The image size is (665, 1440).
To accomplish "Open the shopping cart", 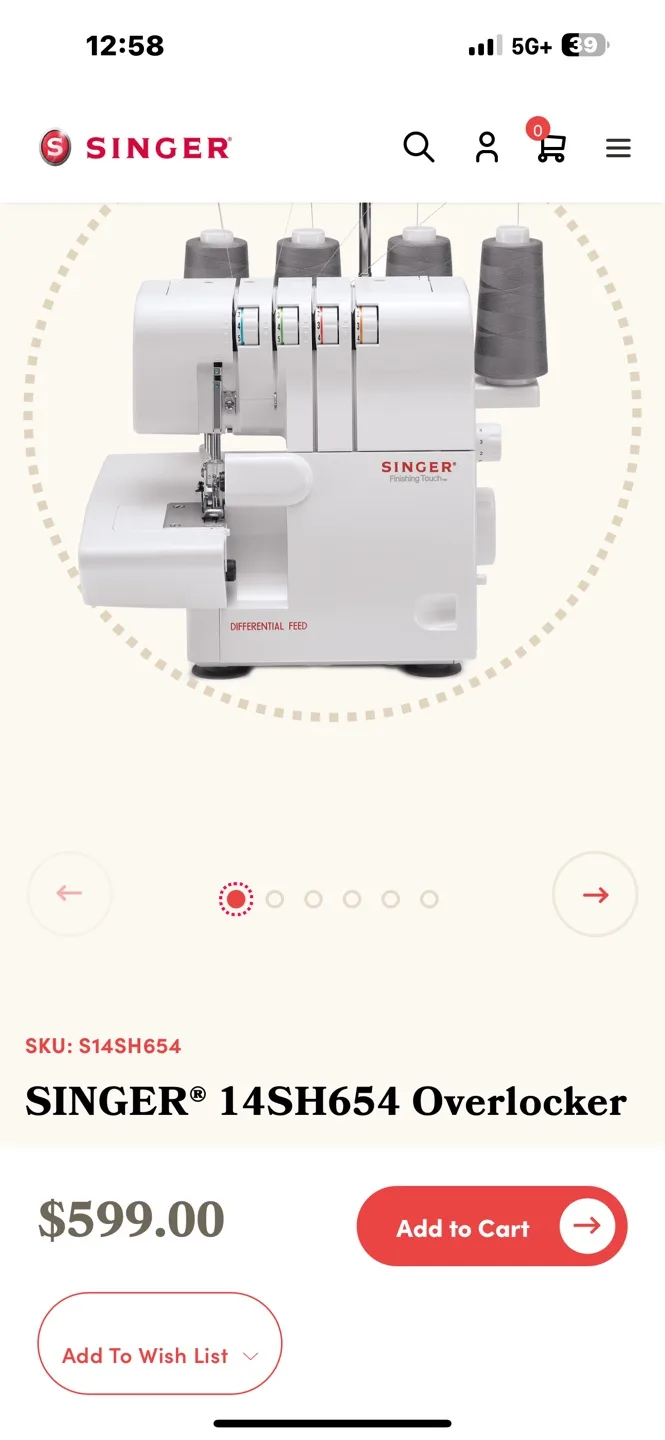I will coord(551,148).
